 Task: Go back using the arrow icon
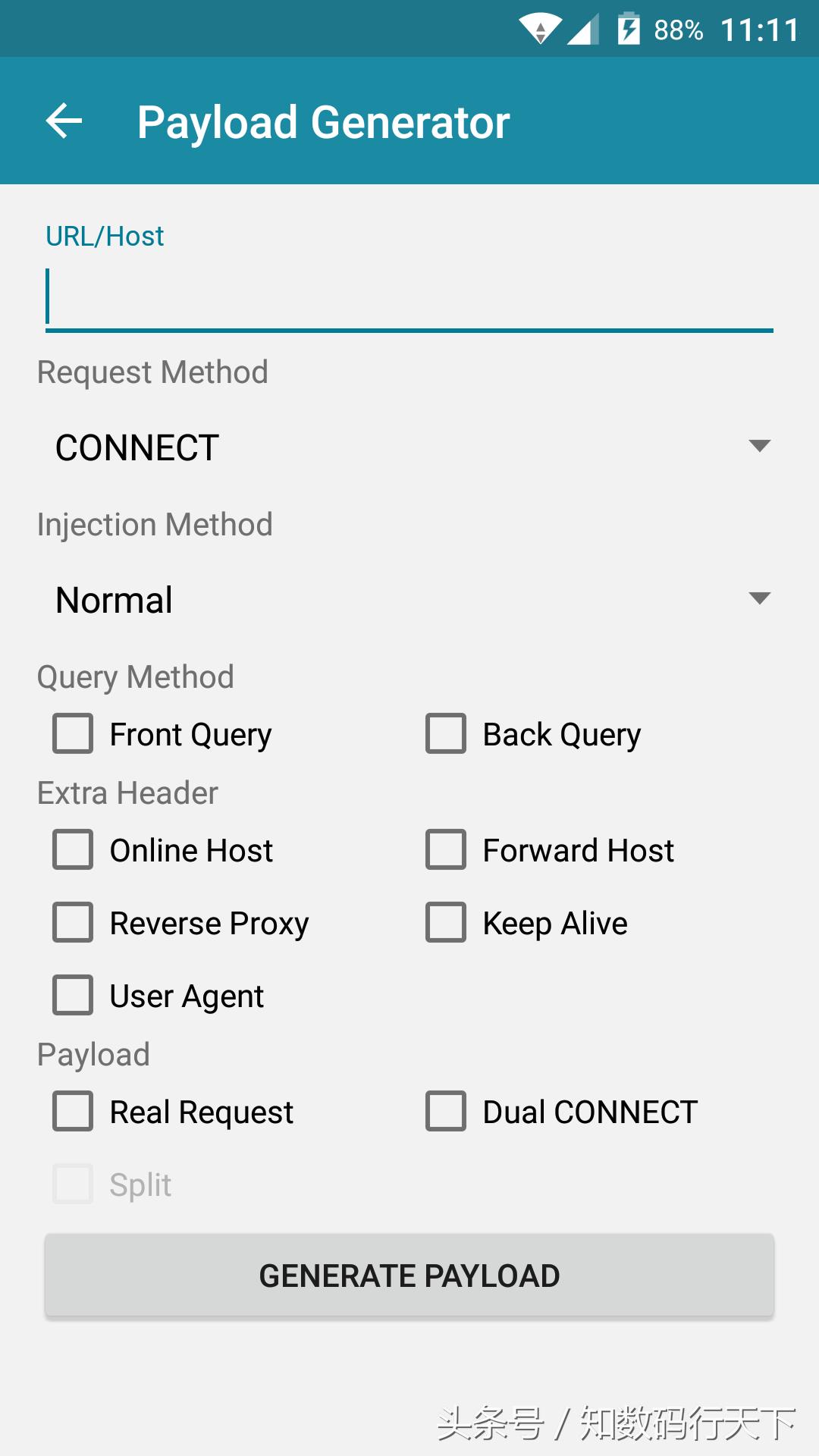click(64, 121)
